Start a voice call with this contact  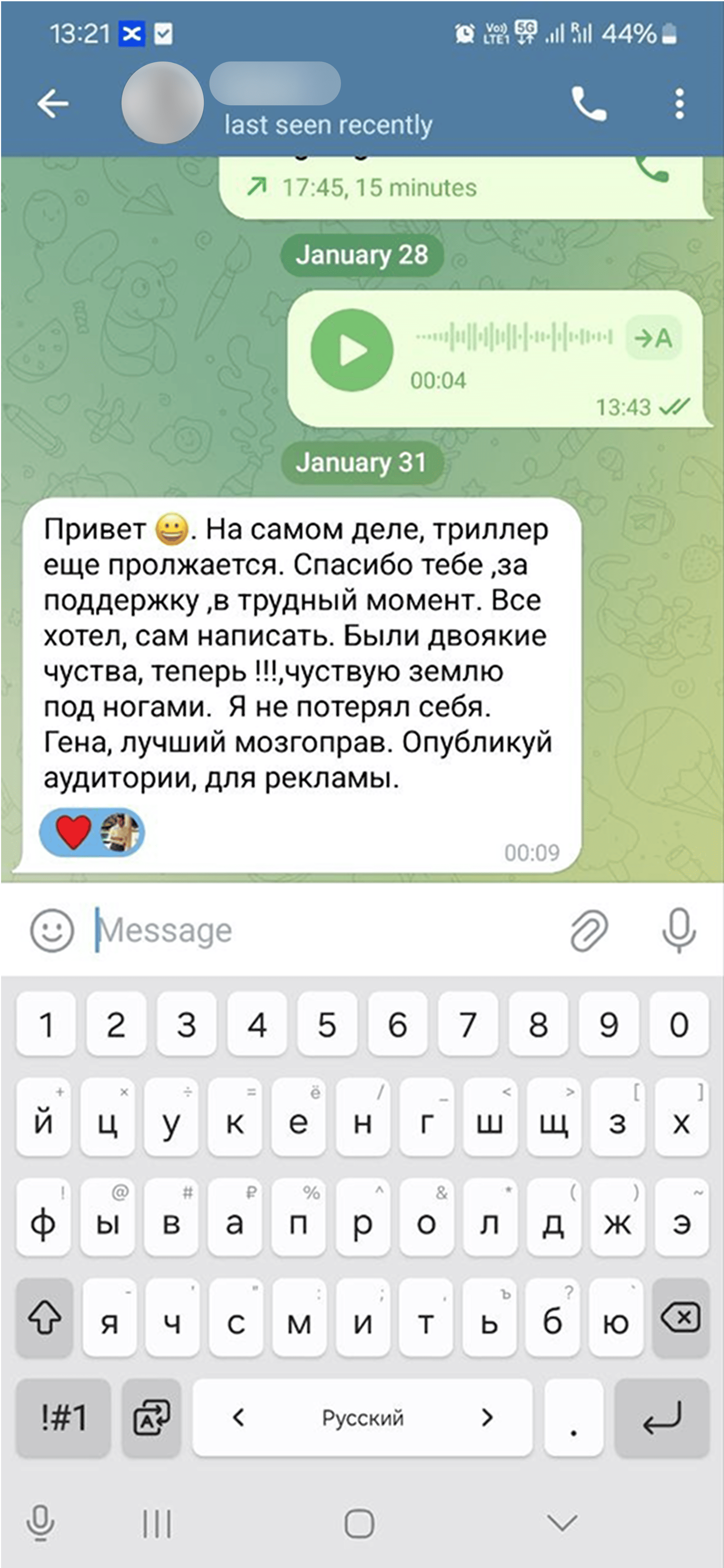(588, 104)
